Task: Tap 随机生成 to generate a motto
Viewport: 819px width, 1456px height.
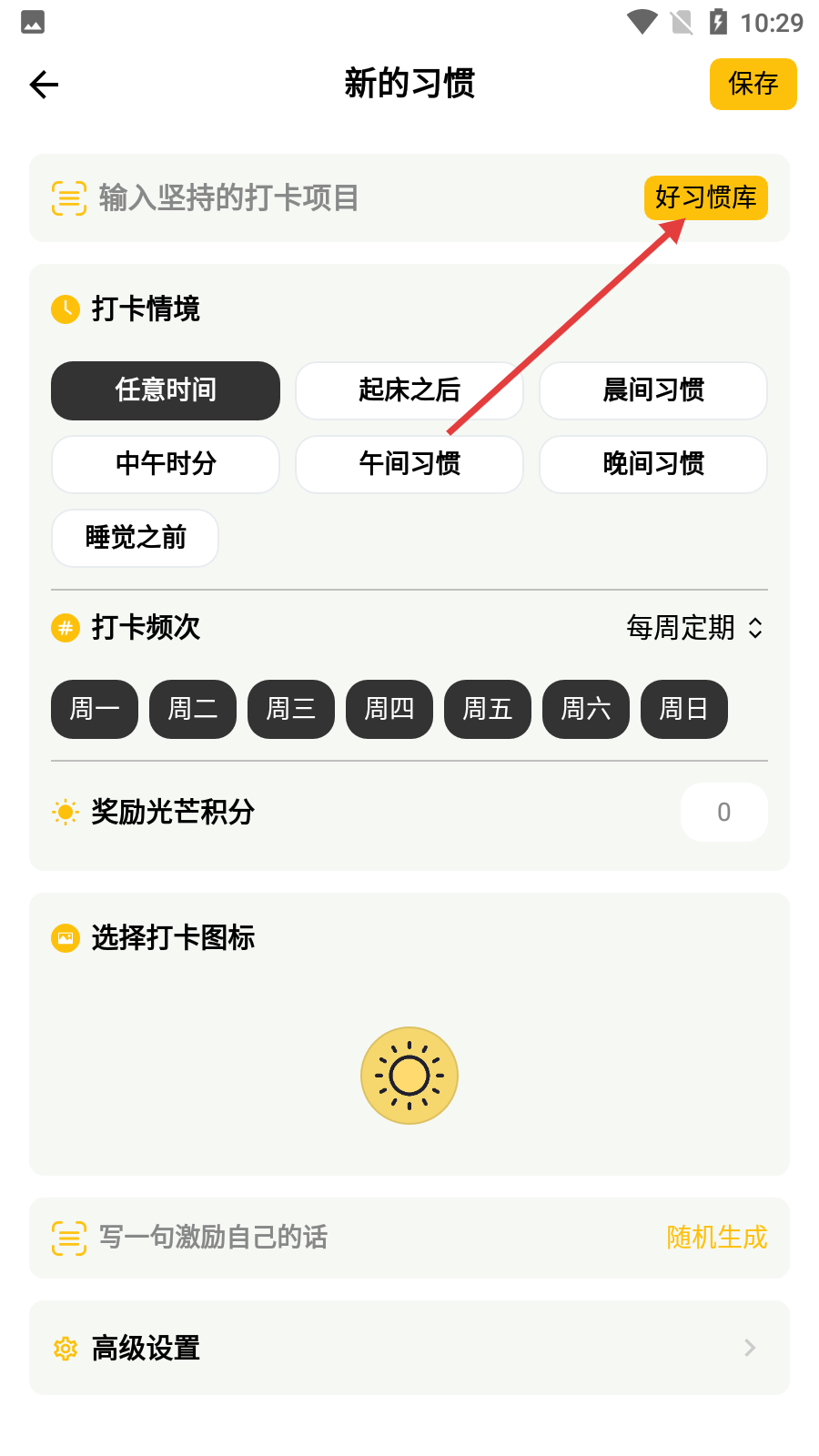Action: (717, 1238)
